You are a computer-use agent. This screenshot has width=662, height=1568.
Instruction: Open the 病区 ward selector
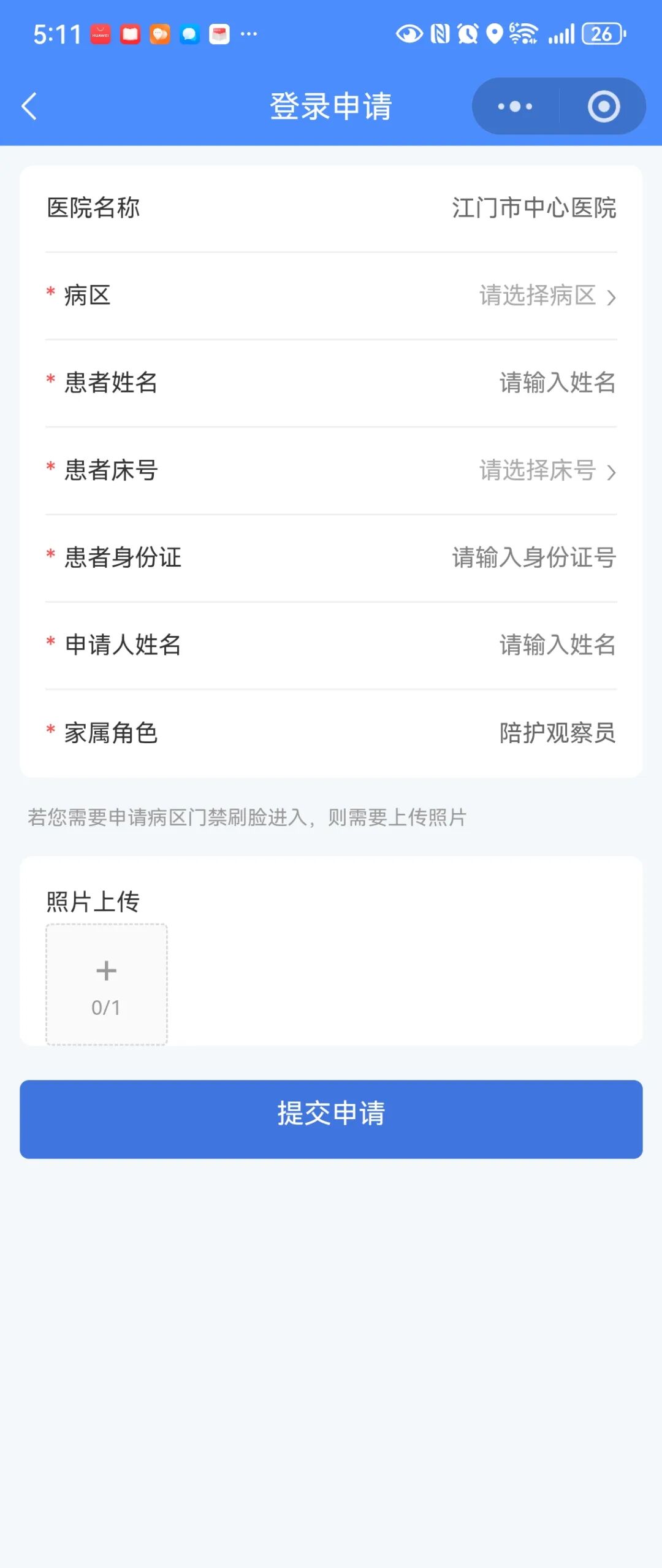[546, 296]
